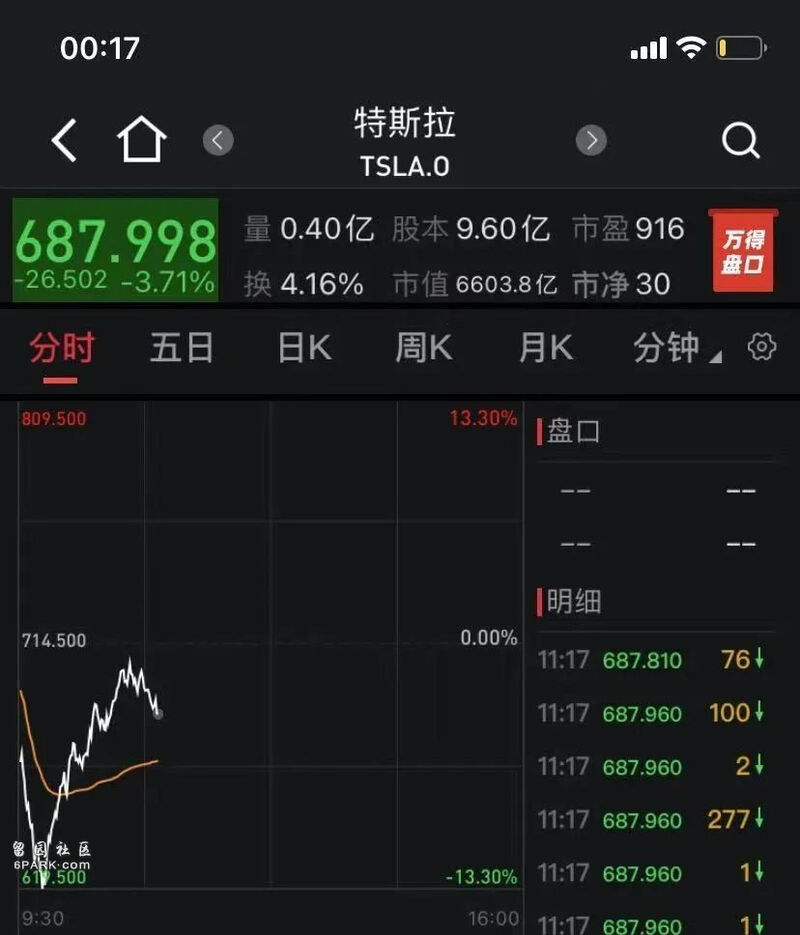Open the red 万得盘口 button
This screenshot has width=800, height=935.
(742, 251)
